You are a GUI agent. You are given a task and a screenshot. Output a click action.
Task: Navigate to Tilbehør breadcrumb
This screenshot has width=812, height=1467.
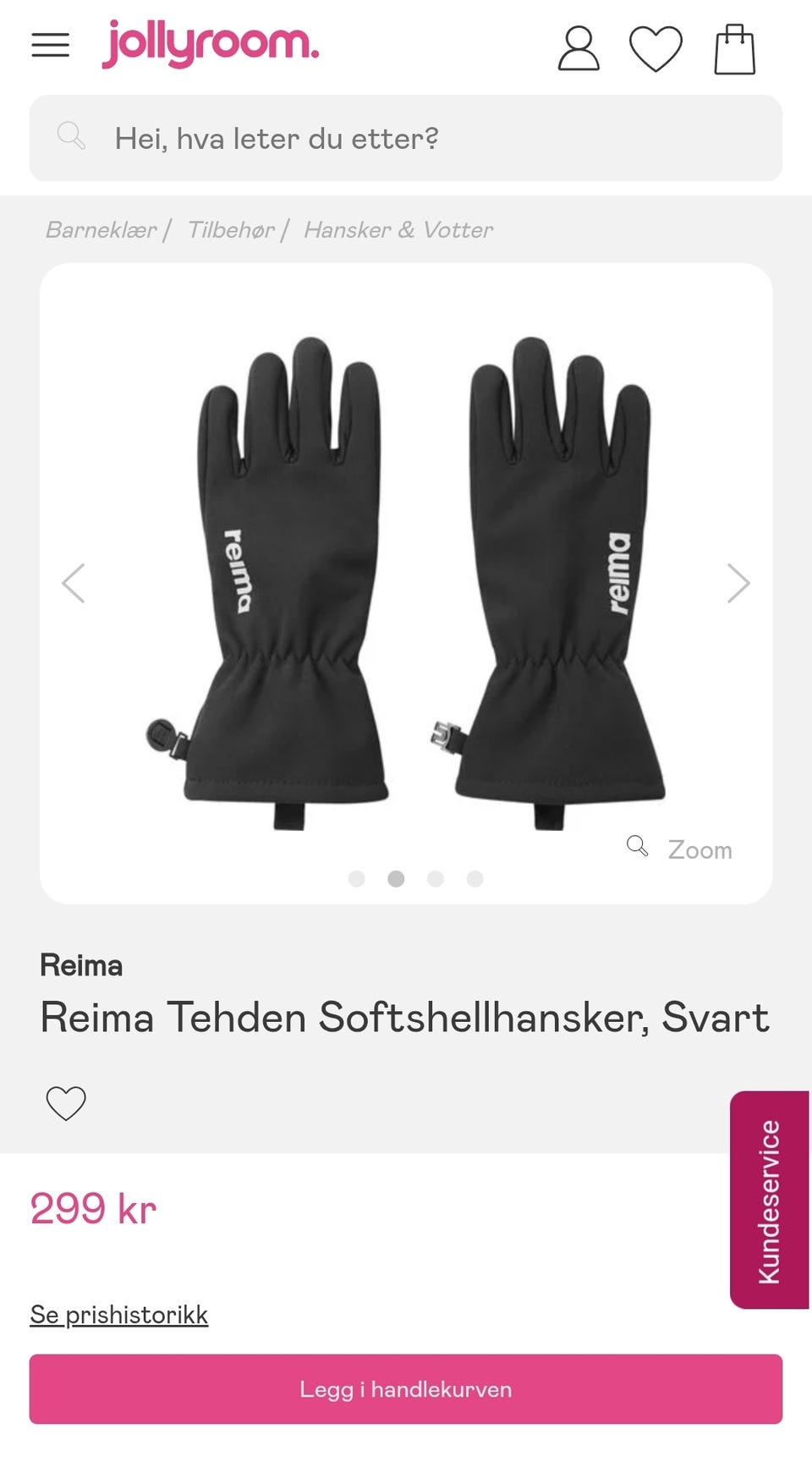coord(232,229)
